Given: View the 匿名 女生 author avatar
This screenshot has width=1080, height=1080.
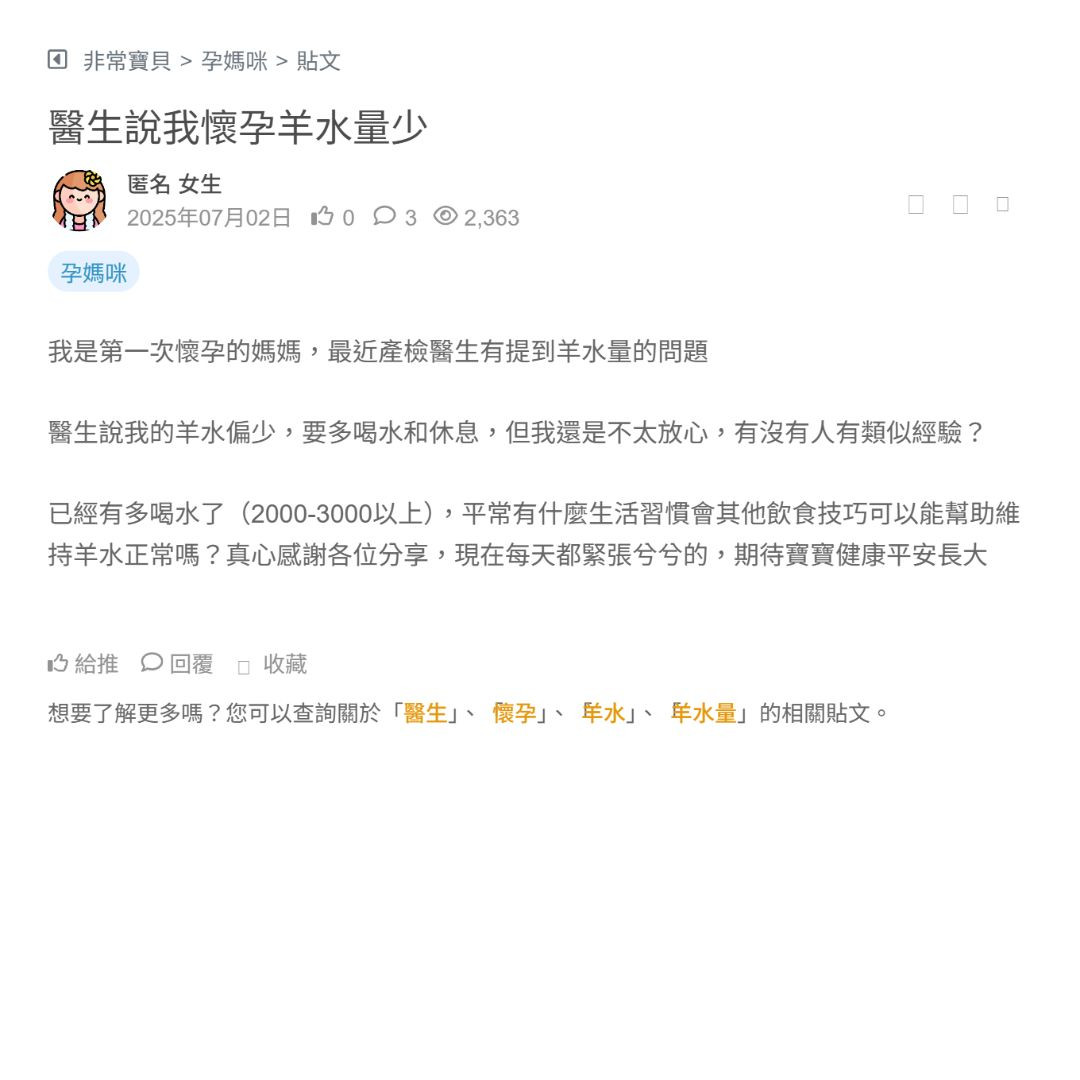Looking at the screenshot, I should pos(79,200).
